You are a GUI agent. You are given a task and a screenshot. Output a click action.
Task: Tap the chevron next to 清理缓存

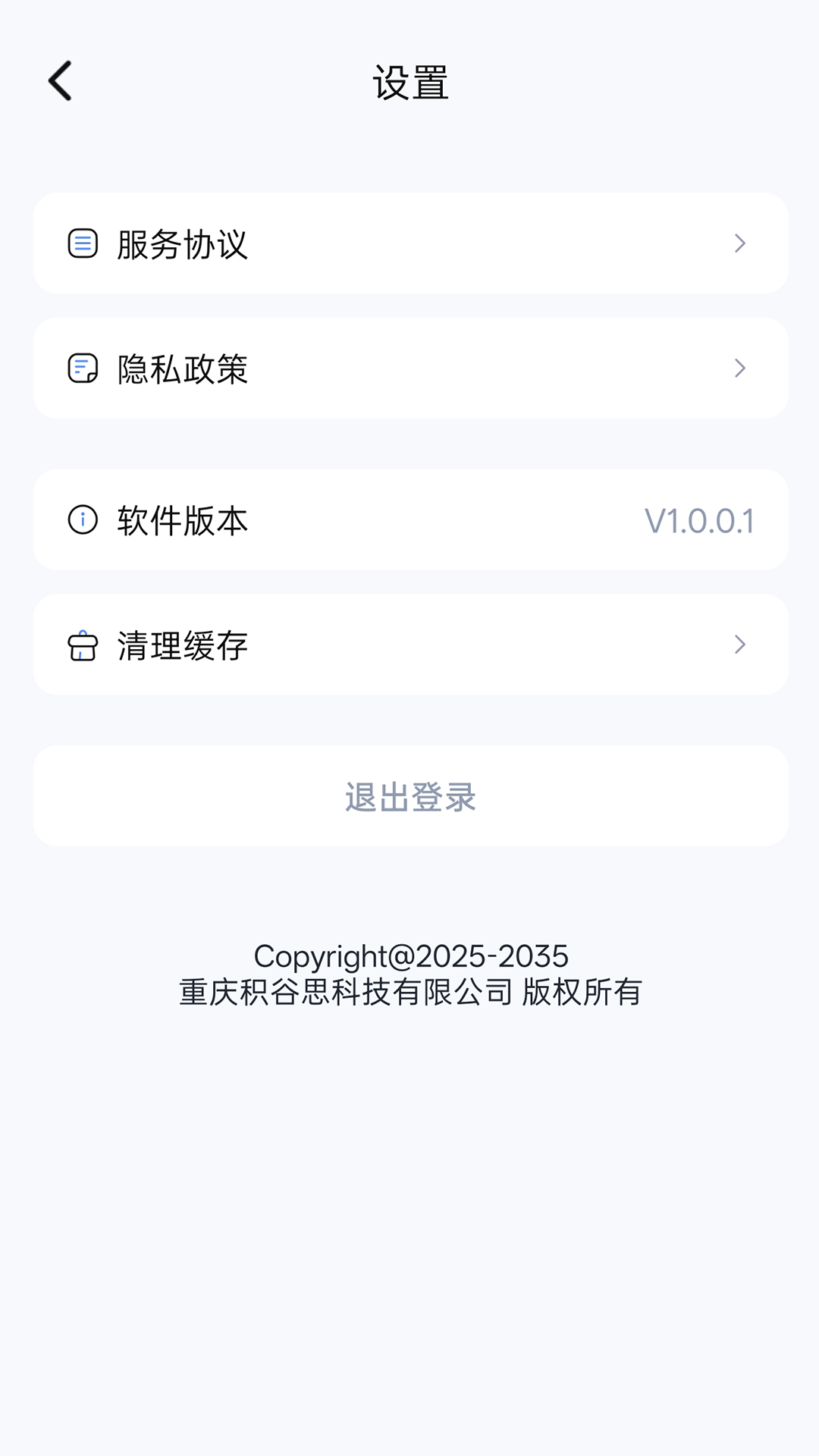pos(741,645)
